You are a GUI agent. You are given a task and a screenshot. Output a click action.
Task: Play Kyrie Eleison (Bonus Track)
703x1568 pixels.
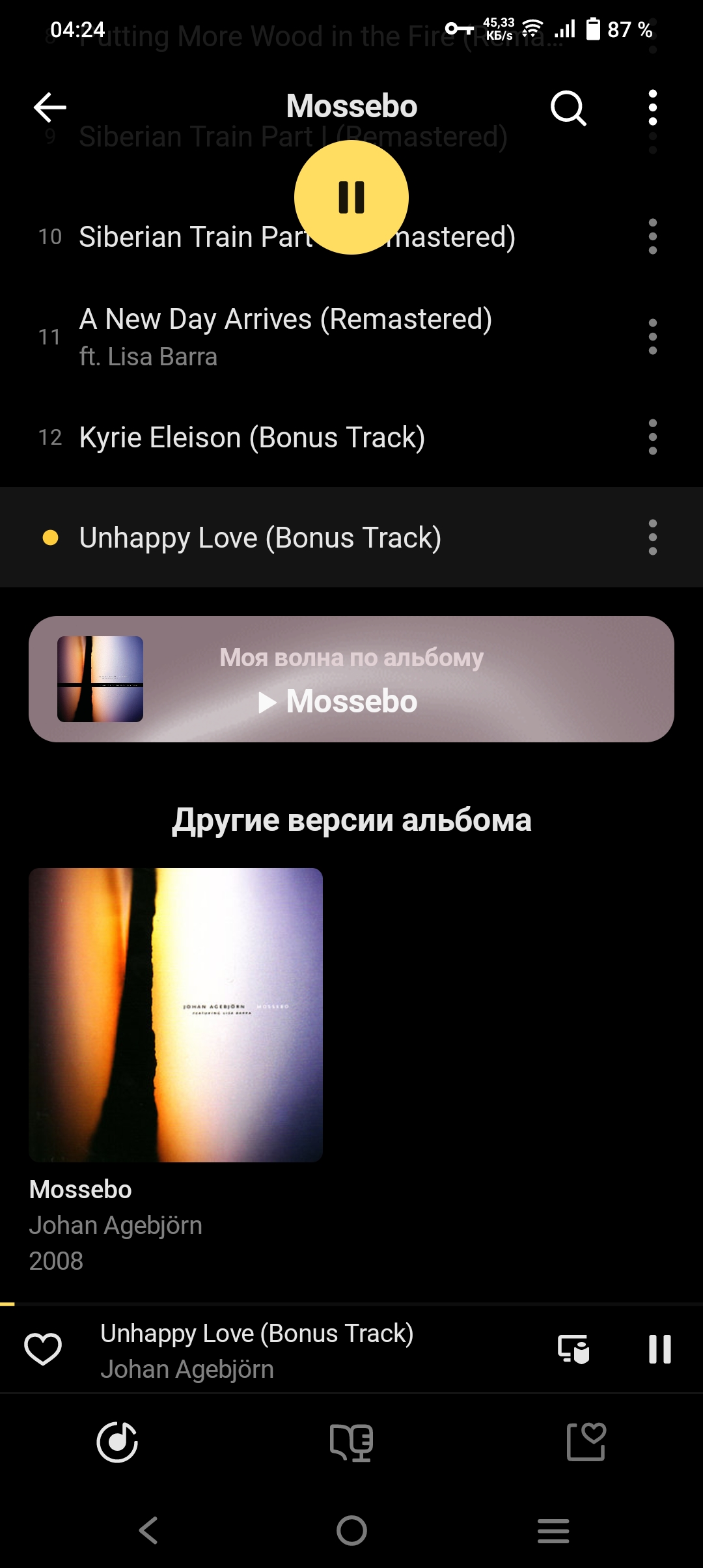(x=252, y=438)
